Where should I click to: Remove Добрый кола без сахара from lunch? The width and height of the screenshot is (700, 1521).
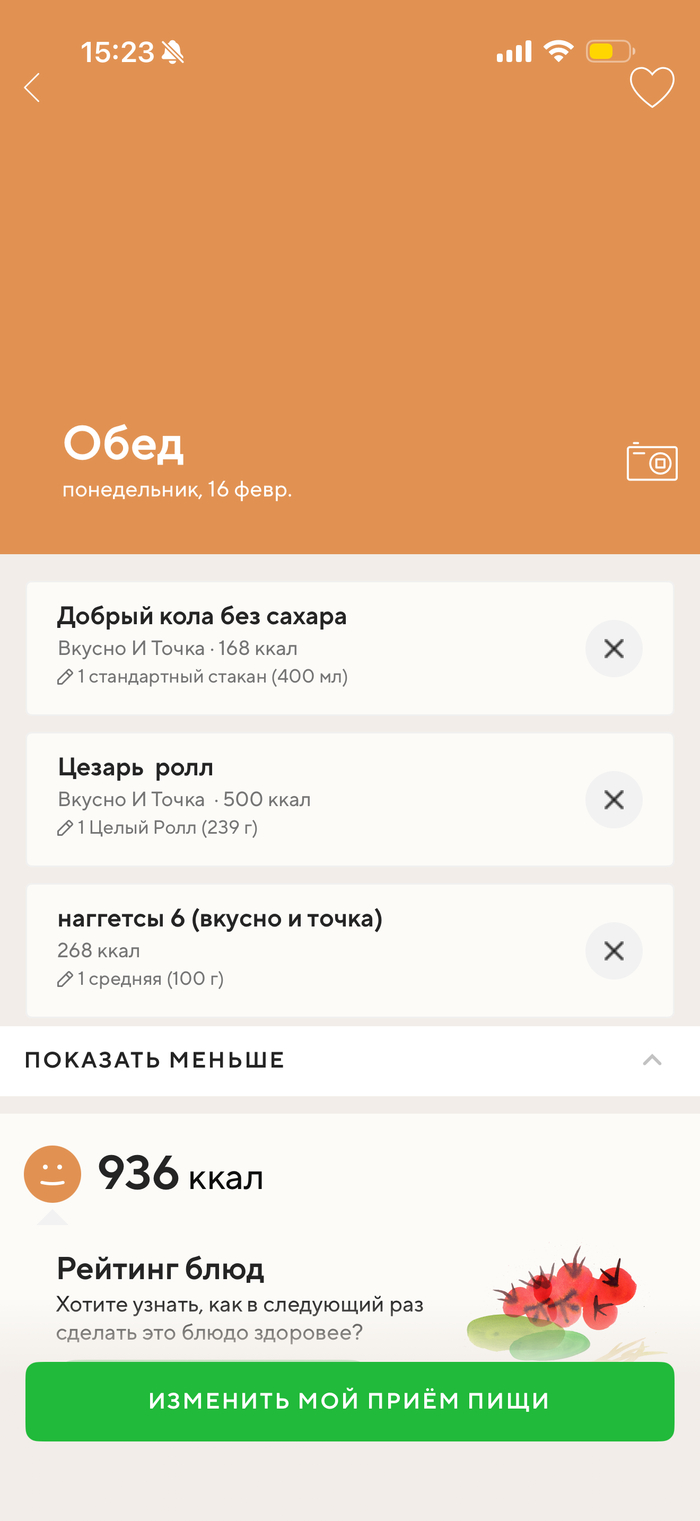(614, 649)
